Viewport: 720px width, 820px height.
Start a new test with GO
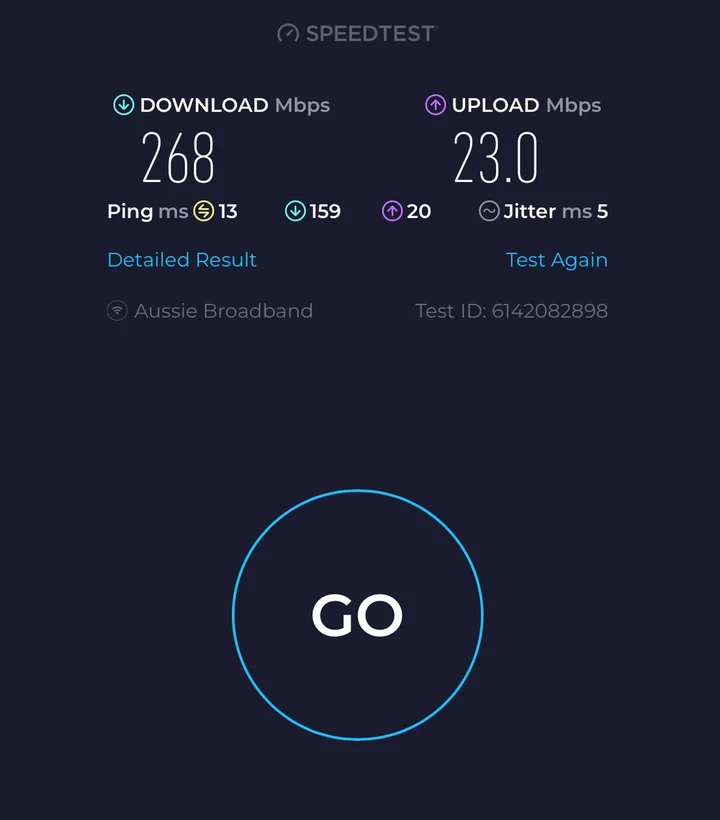click(357, 615)
